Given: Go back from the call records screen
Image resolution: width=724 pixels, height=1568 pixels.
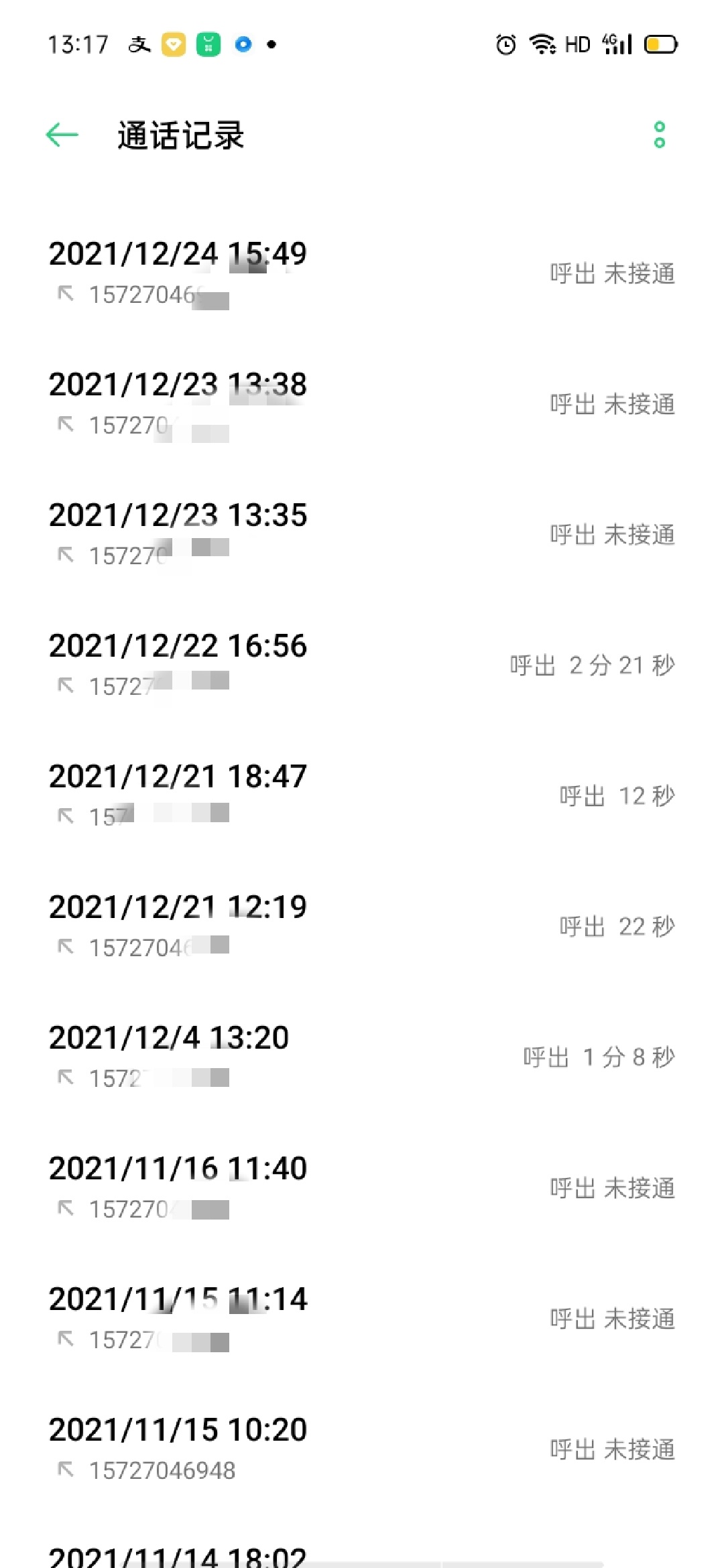Looking at the screenshot, I should point(62,135).
